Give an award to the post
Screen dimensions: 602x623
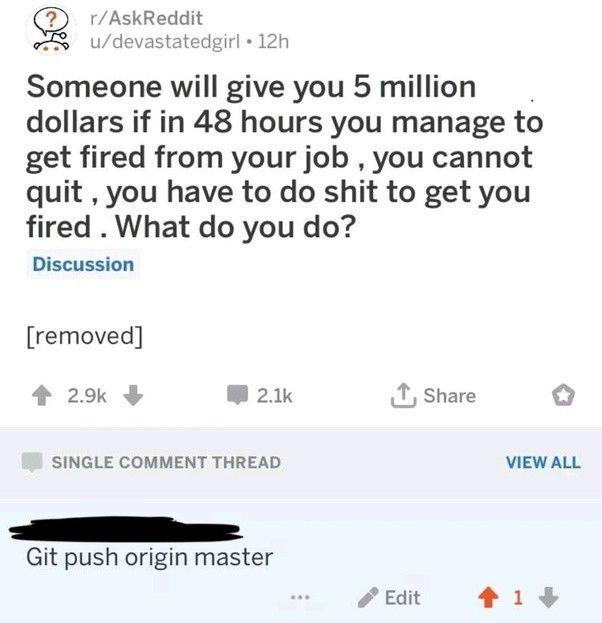[x=563, y=396]
